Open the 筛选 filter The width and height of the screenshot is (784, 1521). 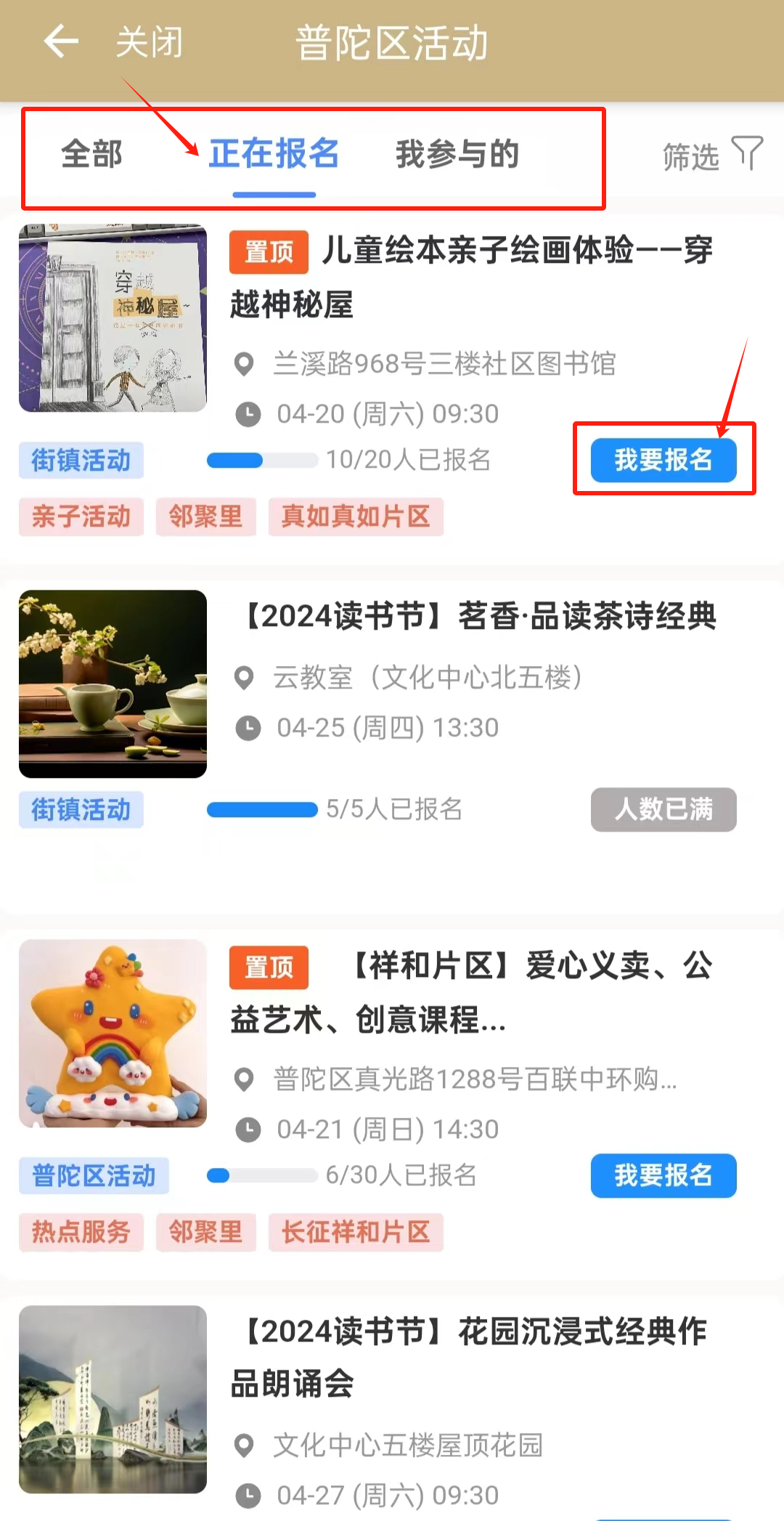click(711, 155)
